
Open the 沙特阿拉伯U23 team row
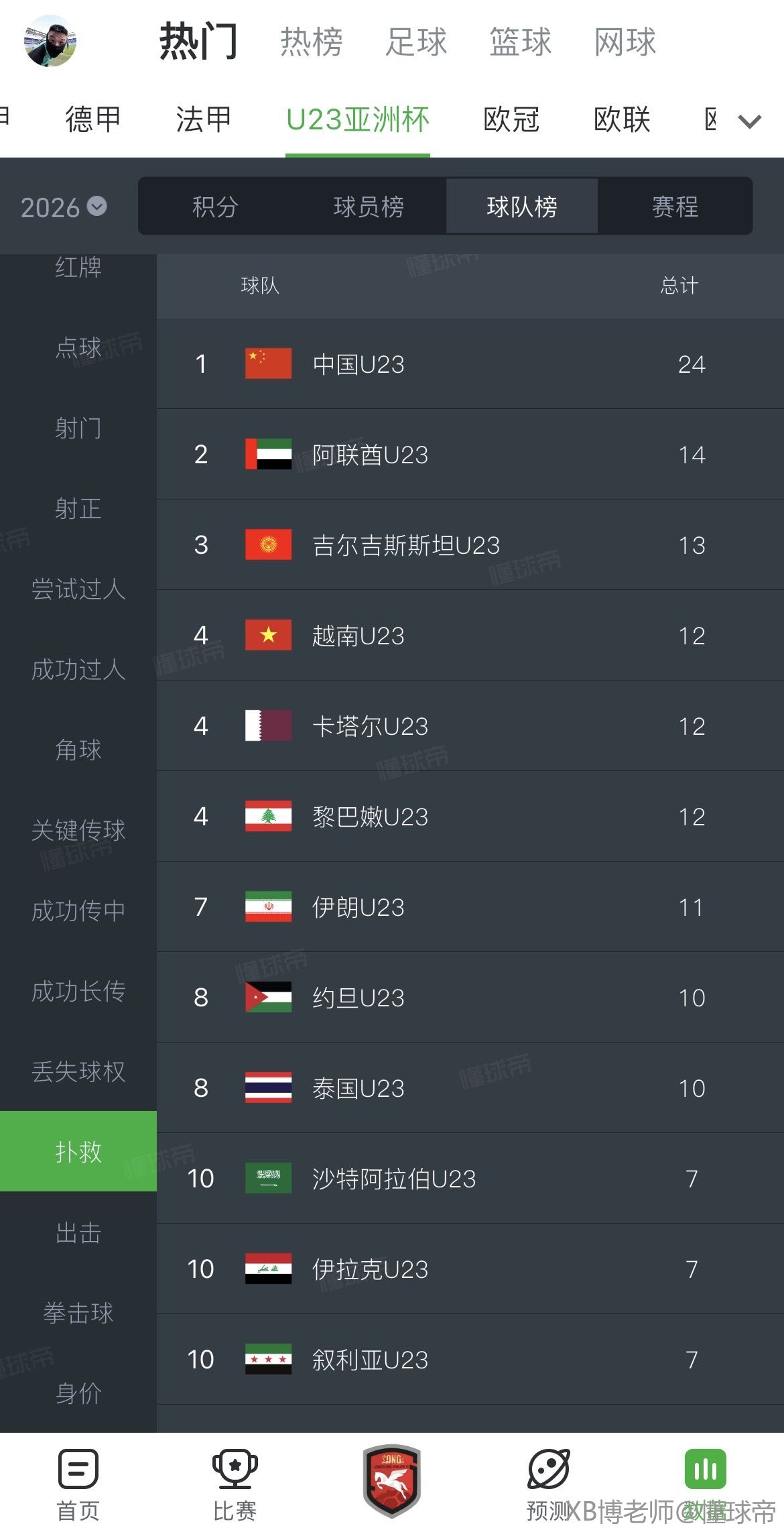[x=469, y=1179]
